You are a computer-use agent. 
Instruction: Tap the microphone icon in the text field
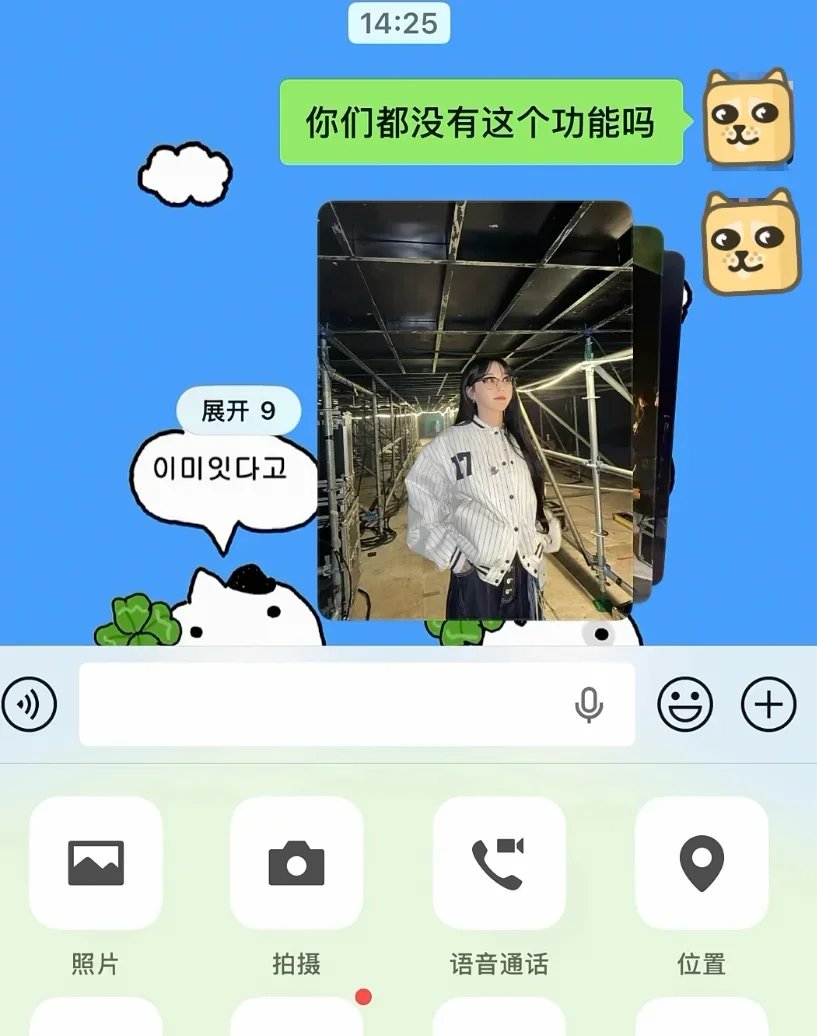tap(589, 704)
